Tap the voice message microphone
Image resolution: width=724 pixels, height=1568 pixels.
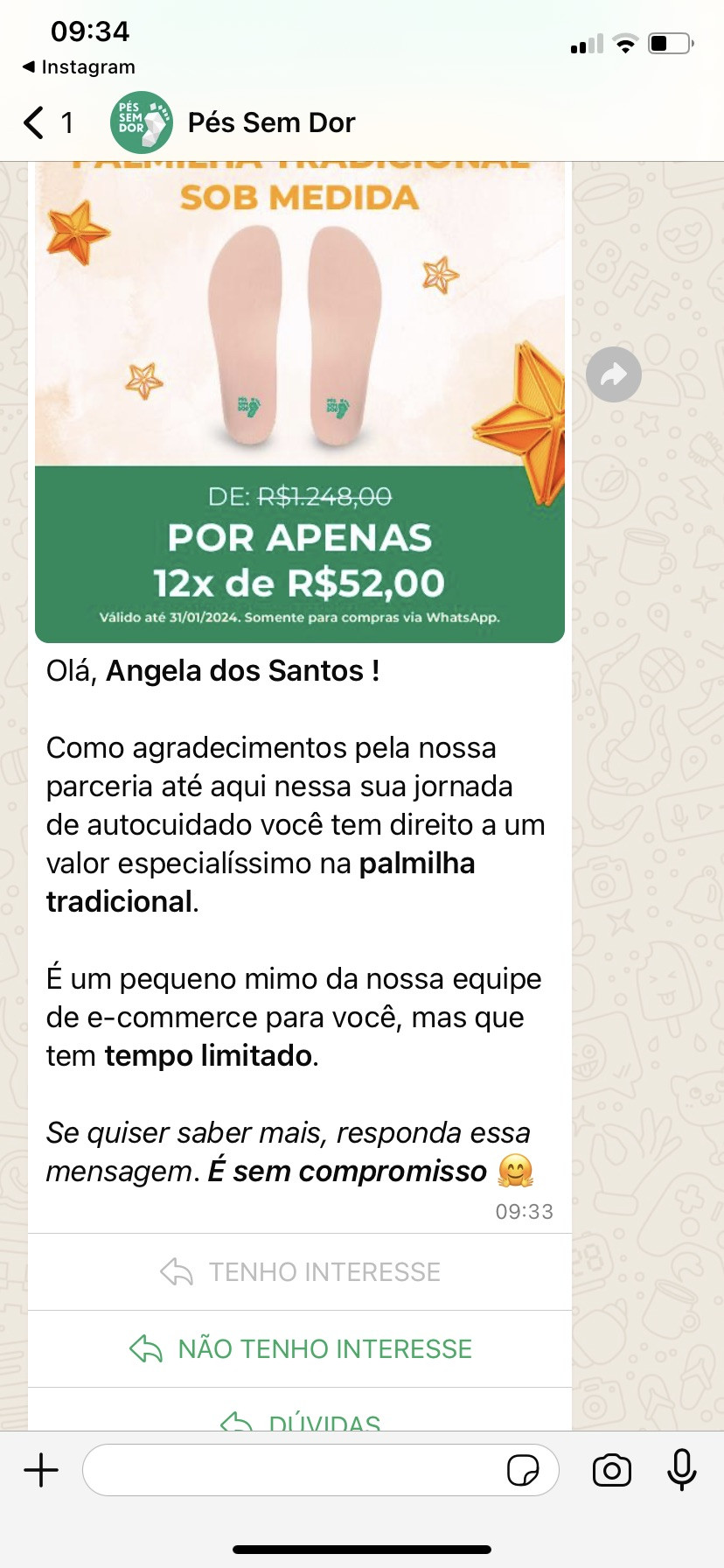pyautogui.click(x=682, y=1470)
